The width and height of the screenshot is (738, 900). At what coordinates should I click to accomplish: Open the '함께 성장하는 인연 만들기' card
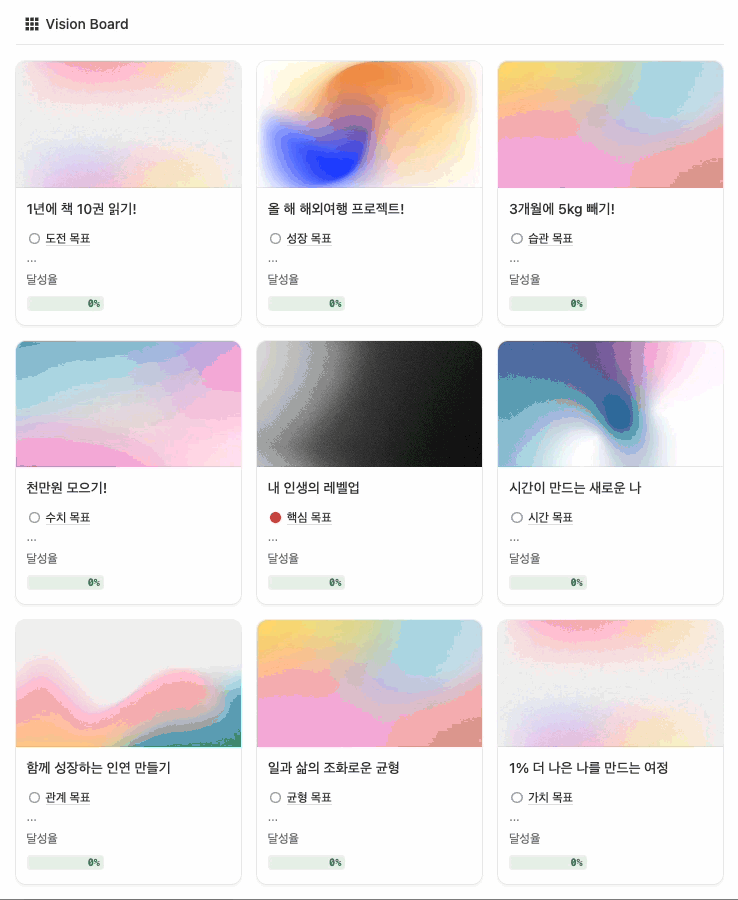tap(98, 768)
